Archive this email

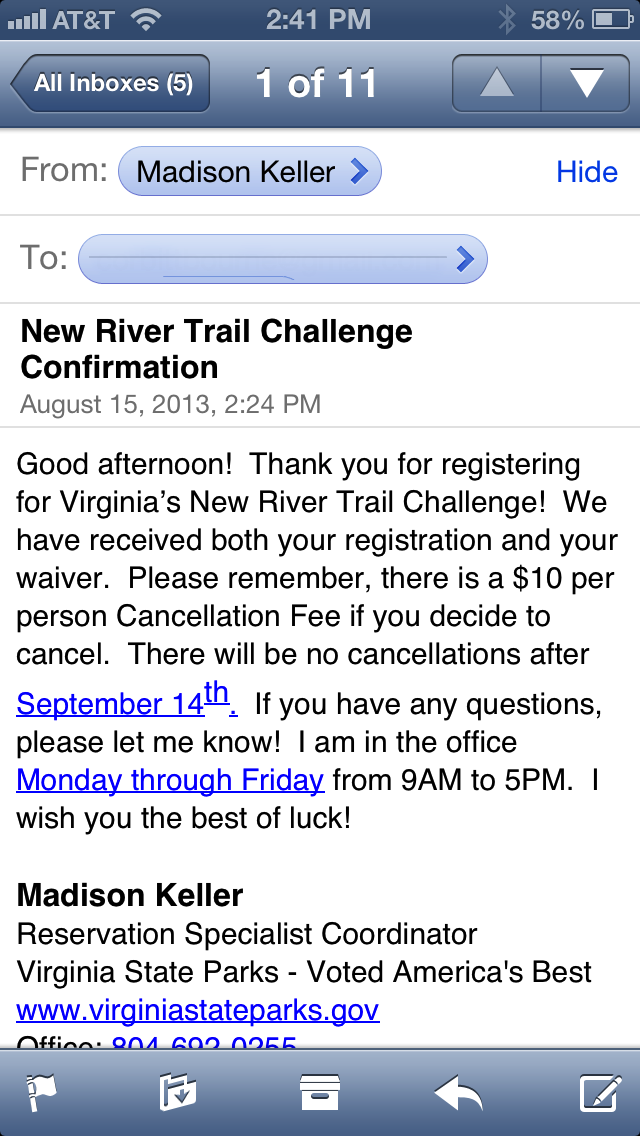[x=320, y=1094]
